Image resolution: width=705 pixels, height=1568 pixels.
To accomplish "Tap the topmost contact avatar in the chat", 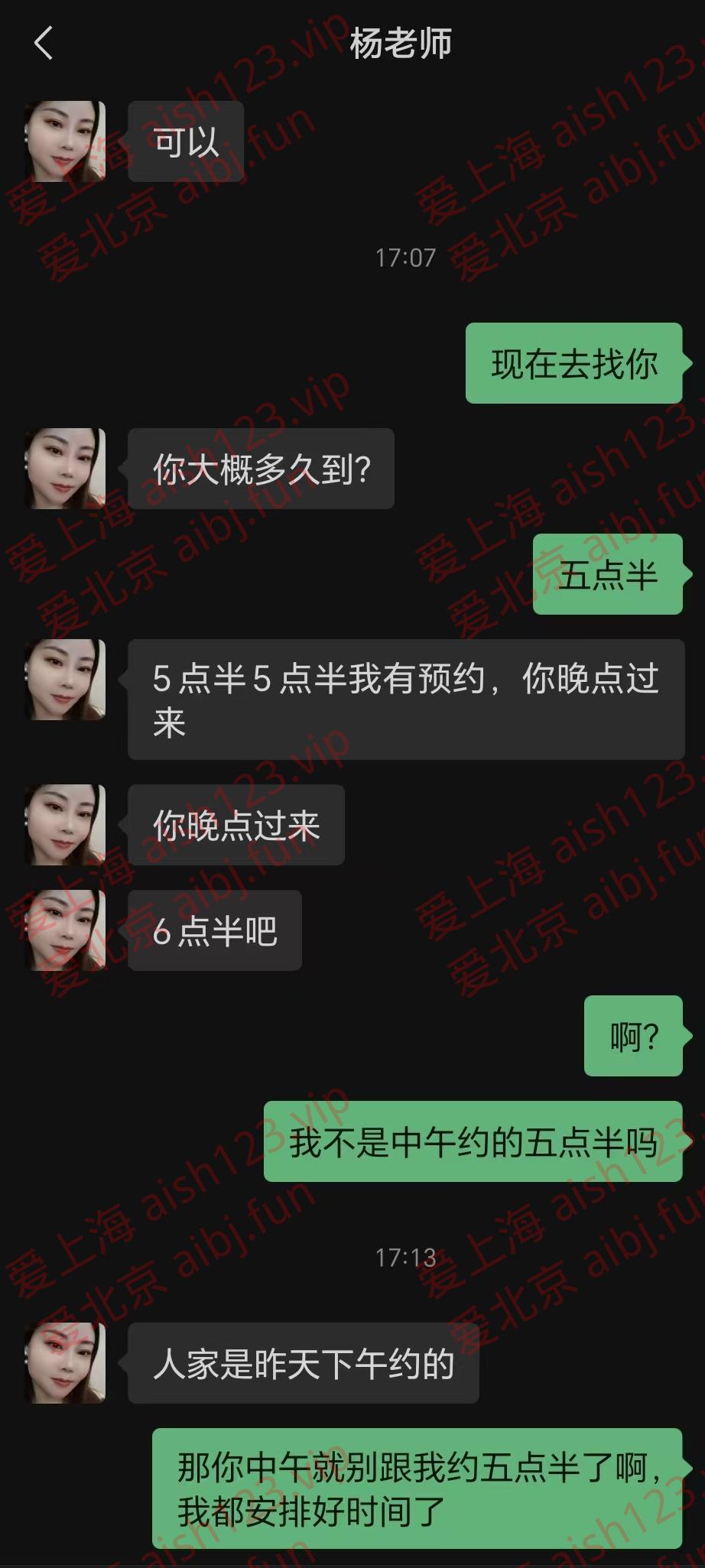I will pyautogui.click(x=65, y=138).
